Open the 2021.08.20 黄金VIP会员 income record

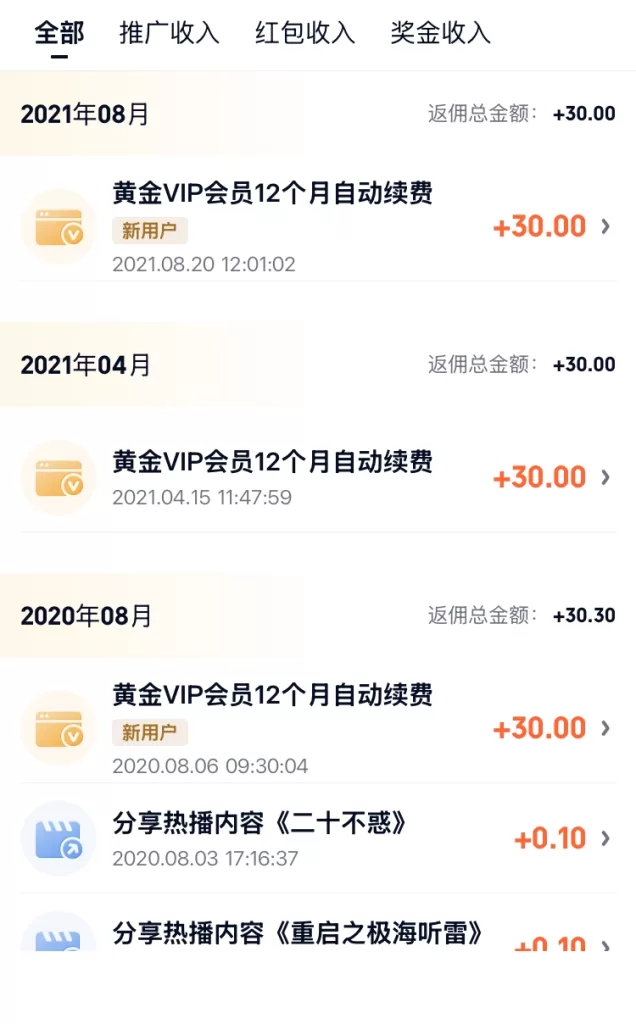click(318, 227)
